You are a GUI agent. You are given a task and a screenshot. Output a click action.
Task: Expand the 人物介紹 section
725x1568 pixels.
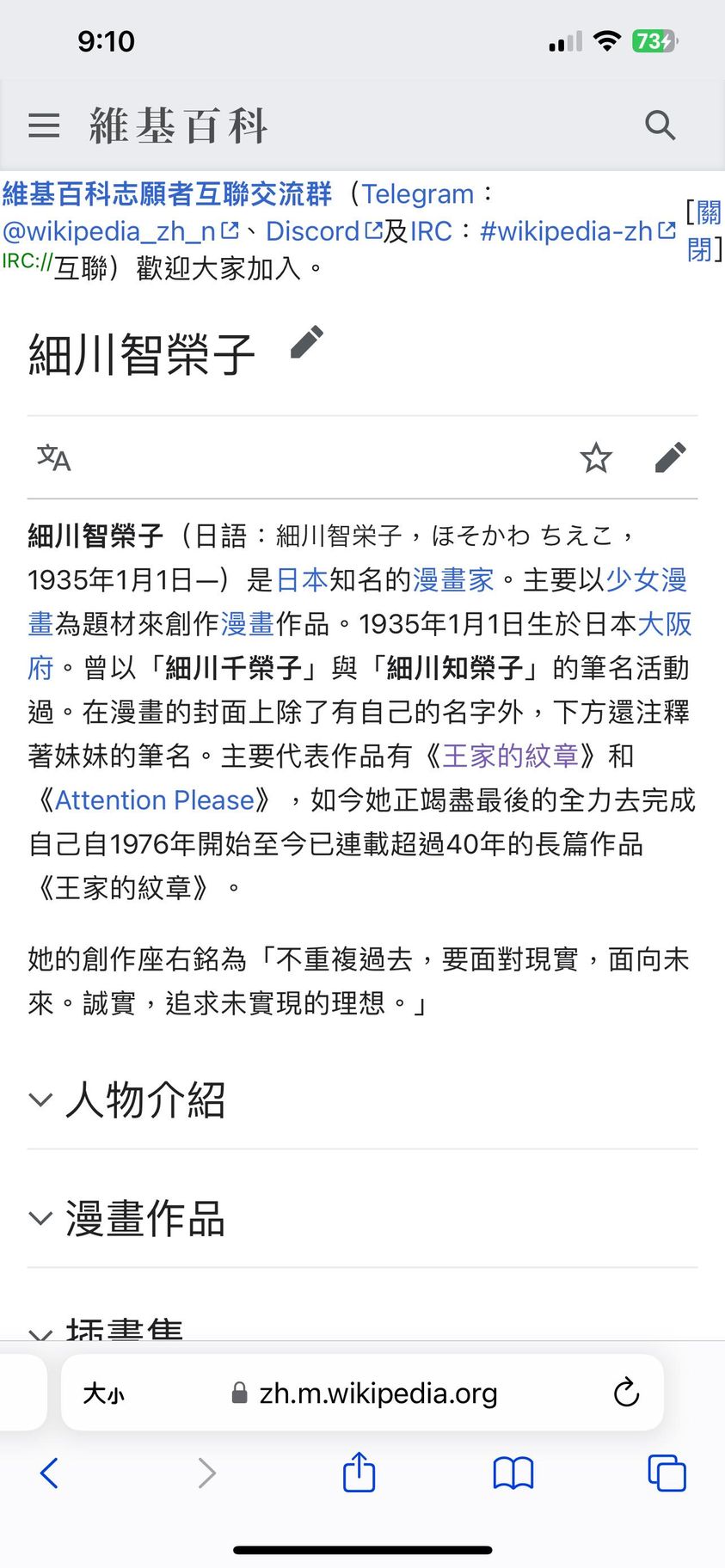144,1100
